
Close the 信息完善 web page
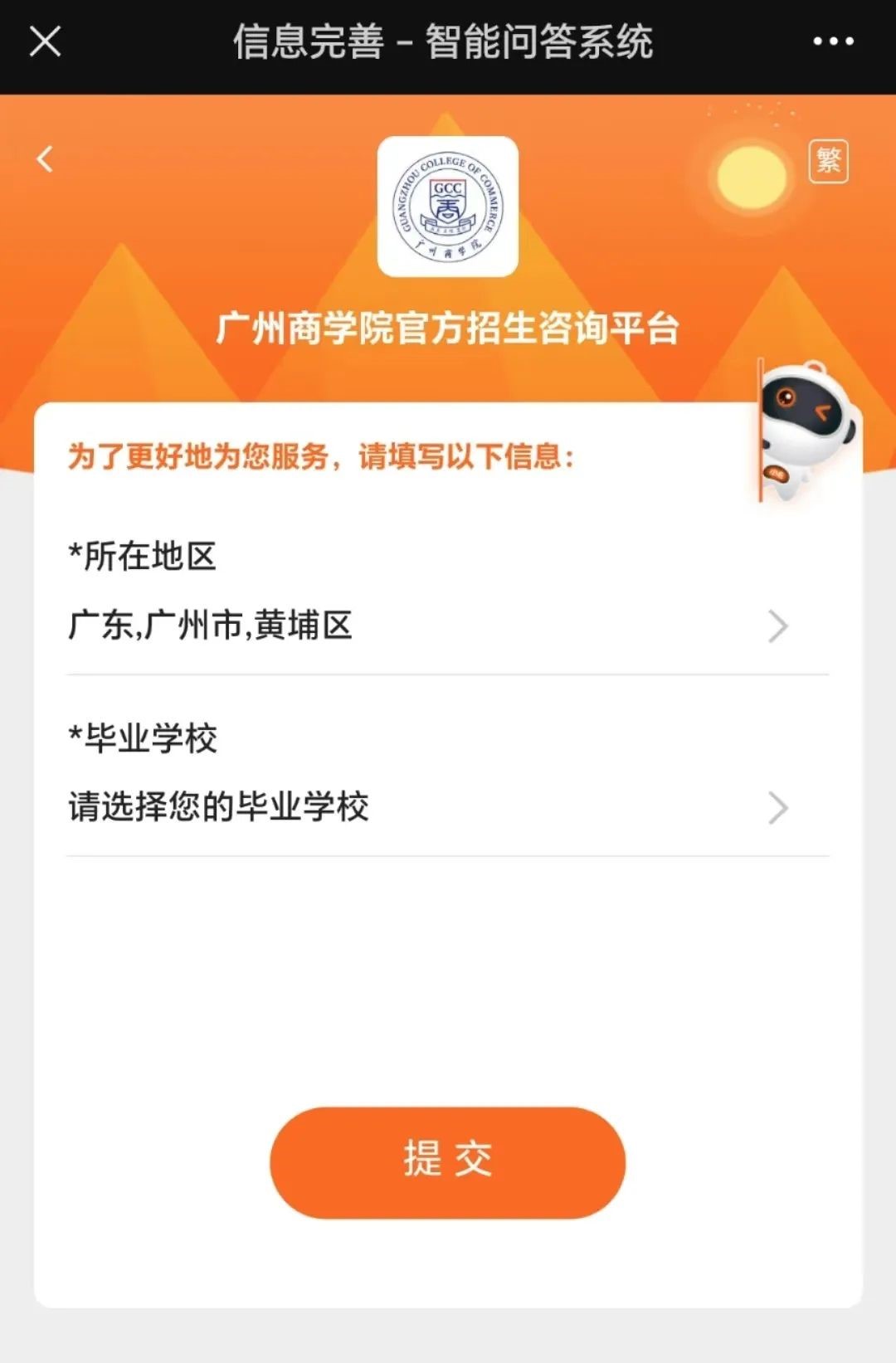coord(45,41)
